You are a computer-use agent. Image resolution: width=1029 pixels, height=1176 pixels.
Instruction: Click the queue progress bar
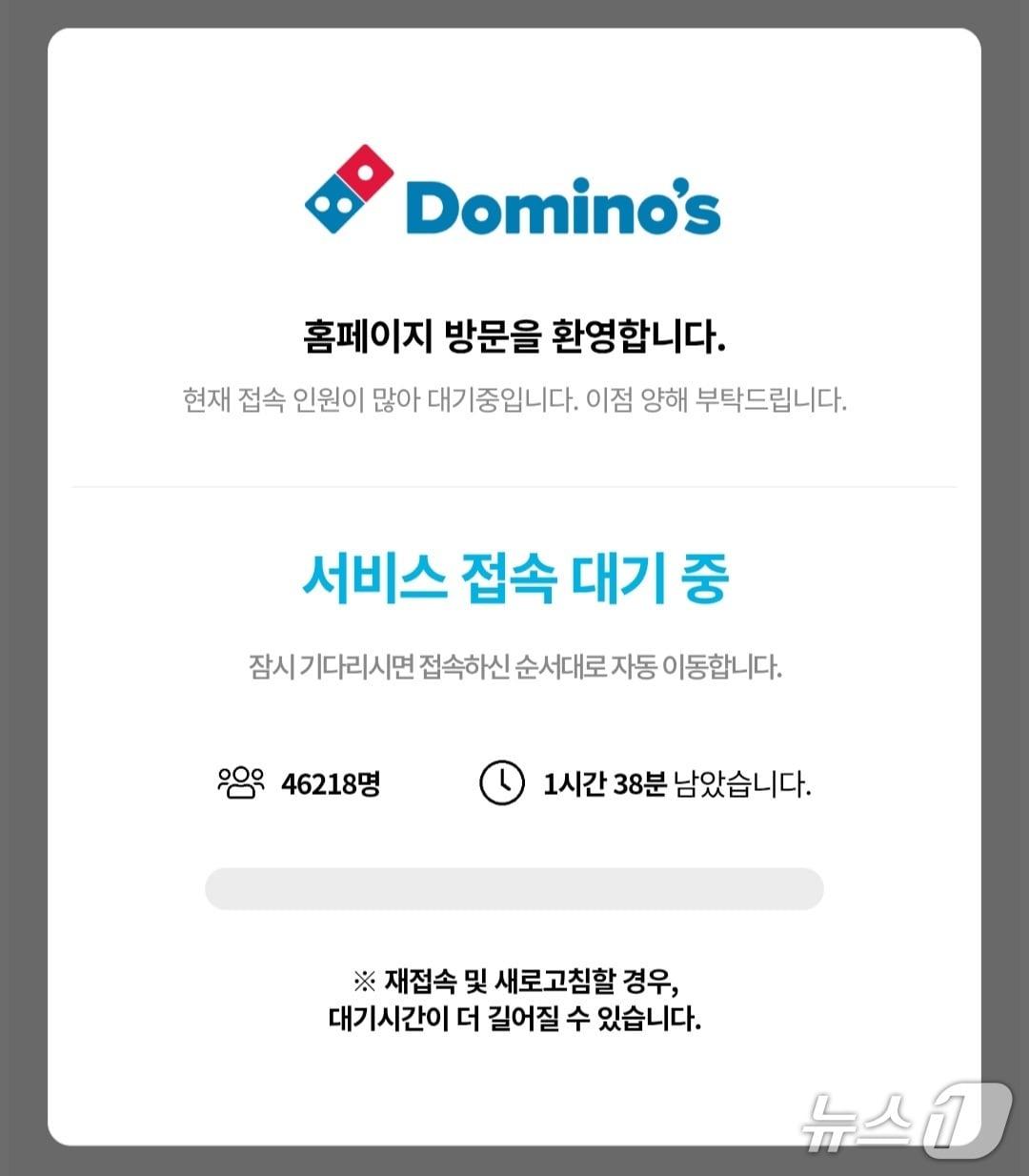[514, 888]
